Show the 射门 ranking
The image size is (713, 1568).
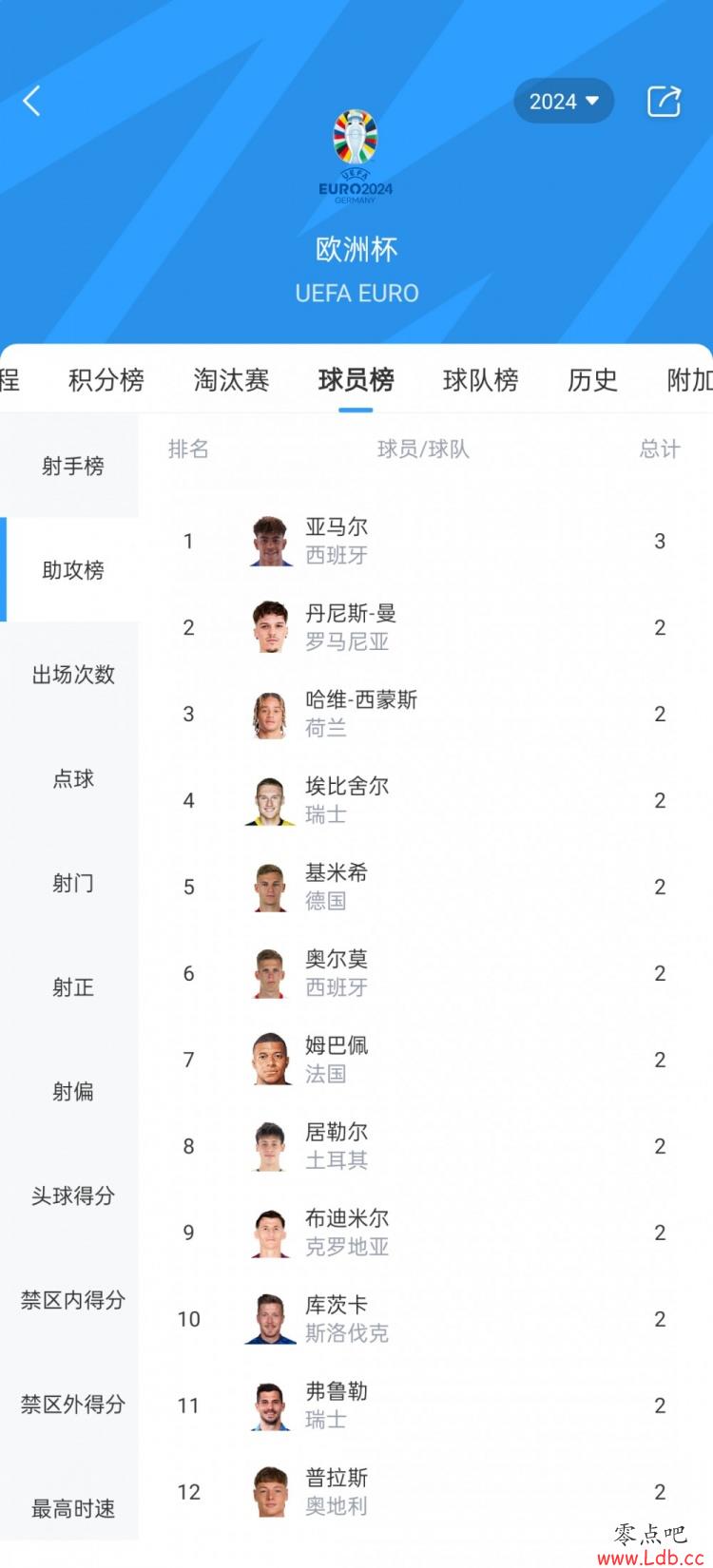[72, 884]
